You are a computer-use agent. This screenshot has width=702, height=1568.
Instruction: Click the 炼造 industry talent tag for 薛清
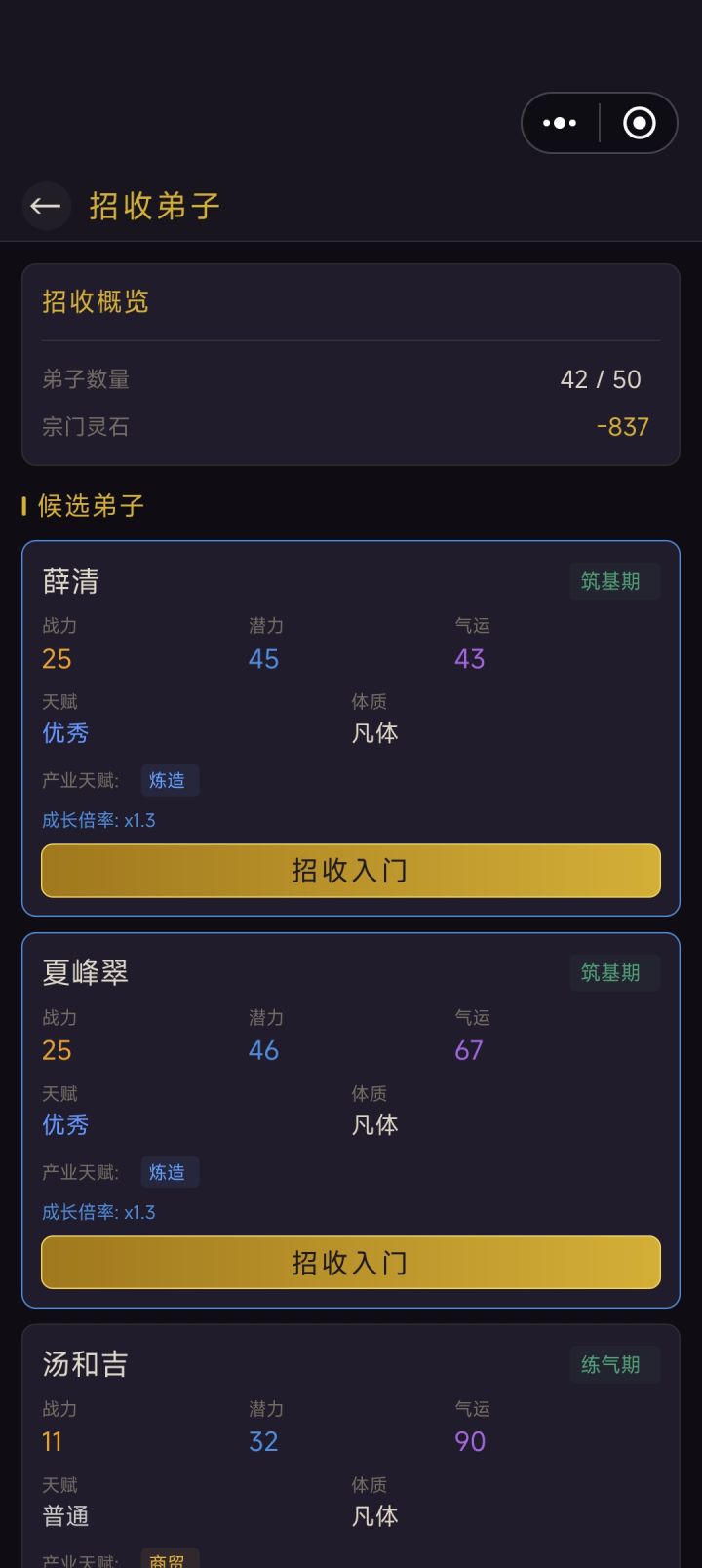click(x=170, y=780)
